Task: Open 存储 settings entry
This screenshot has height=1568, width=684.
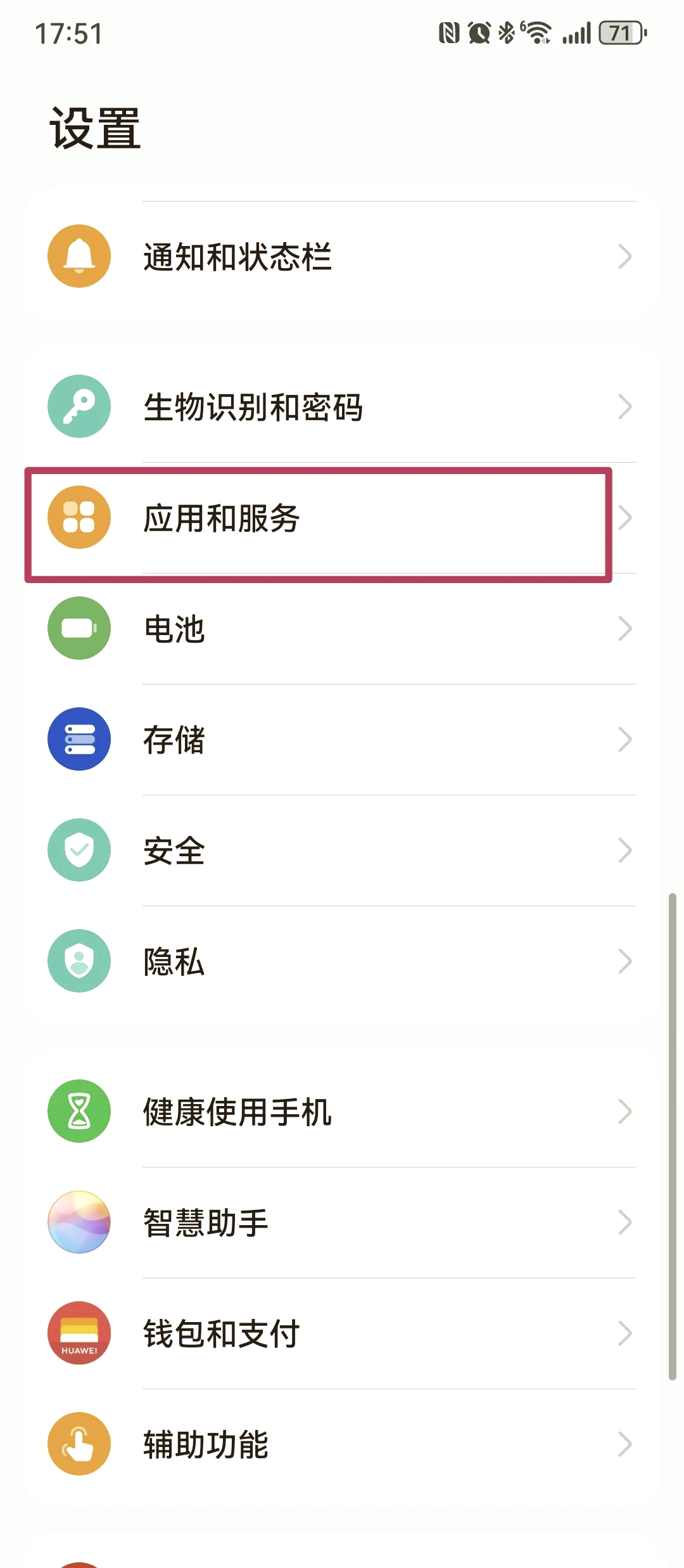Action: point(342,739)
